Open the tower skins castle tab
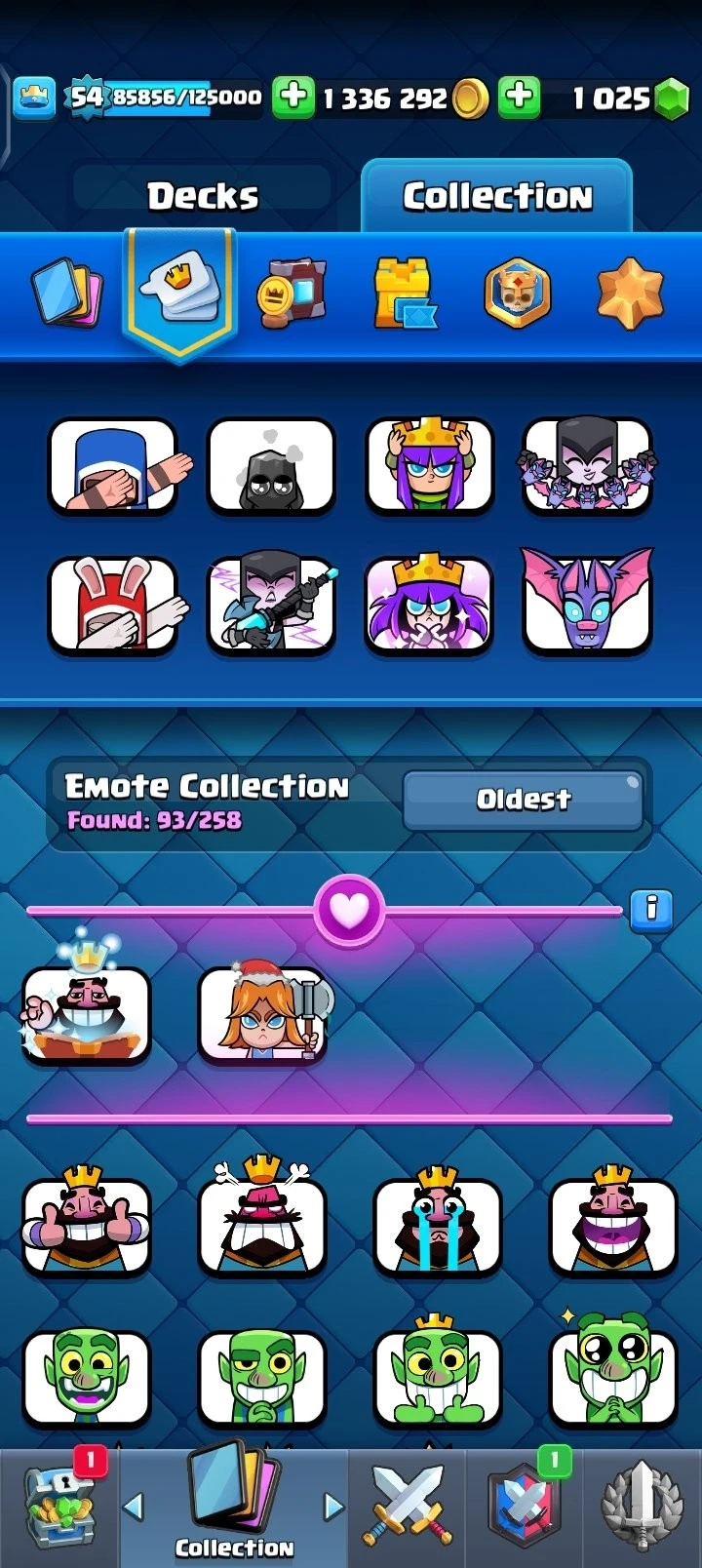The image size is (702, 1568). coord(405,293)
